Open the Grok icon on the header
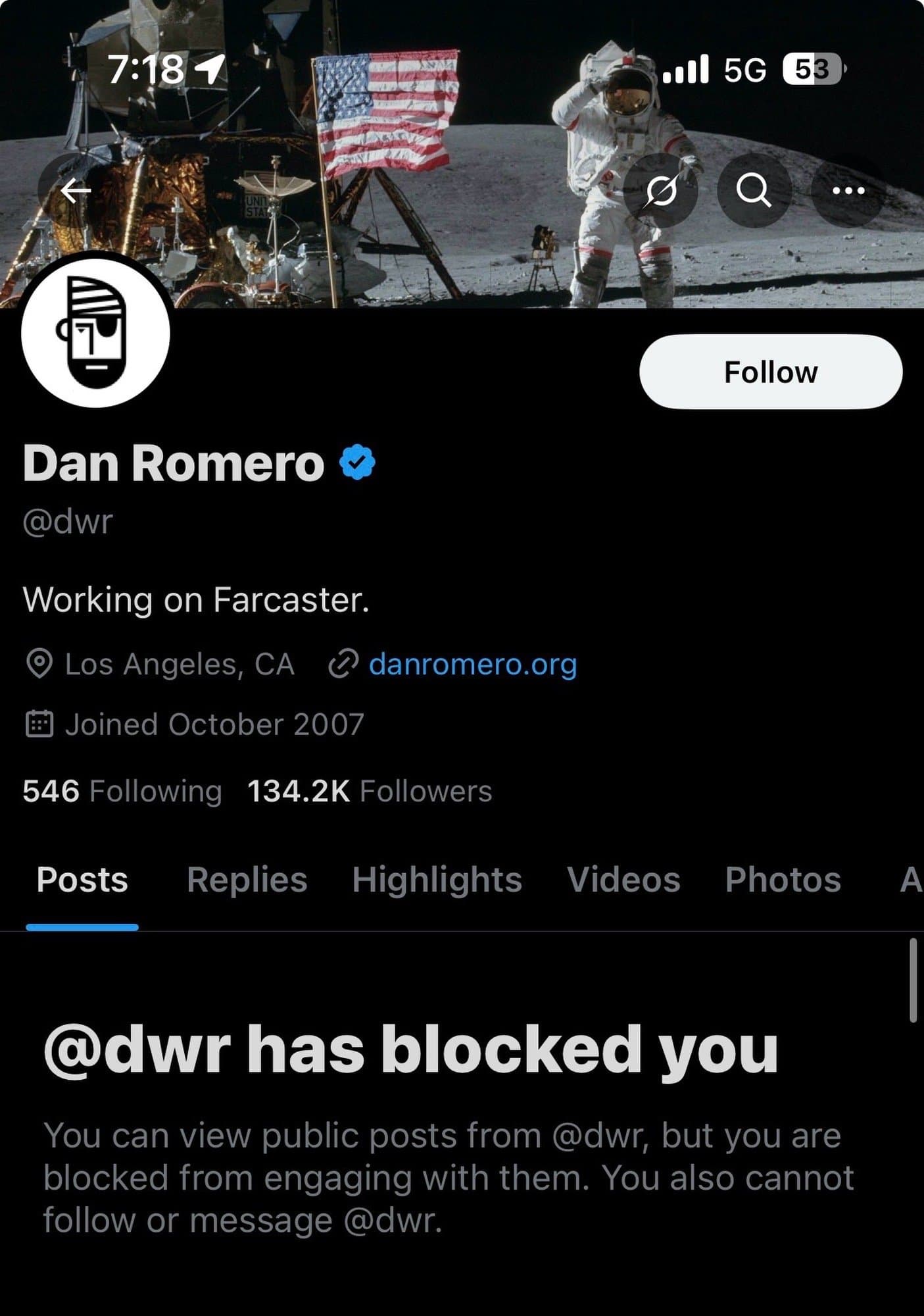 [x=661, y=191]
